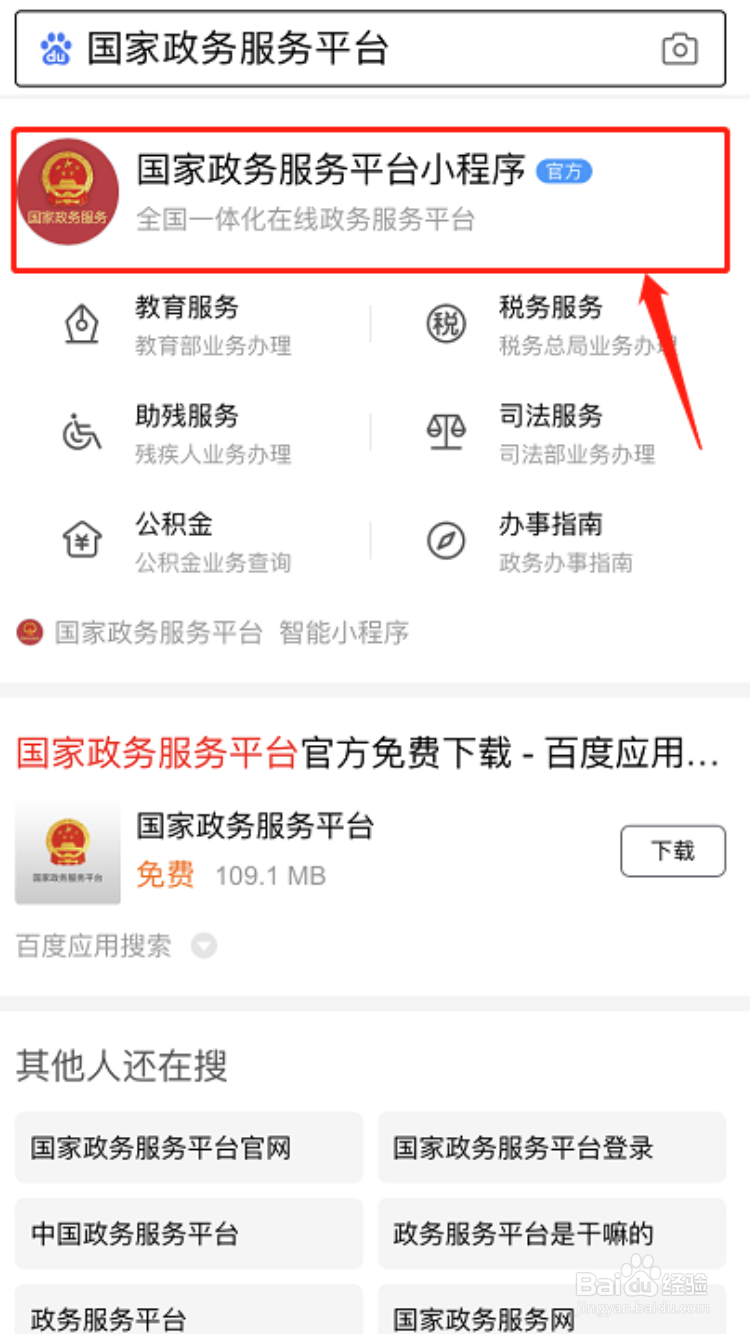Open the Baidu logo icon in search bar

coord(55,47)
